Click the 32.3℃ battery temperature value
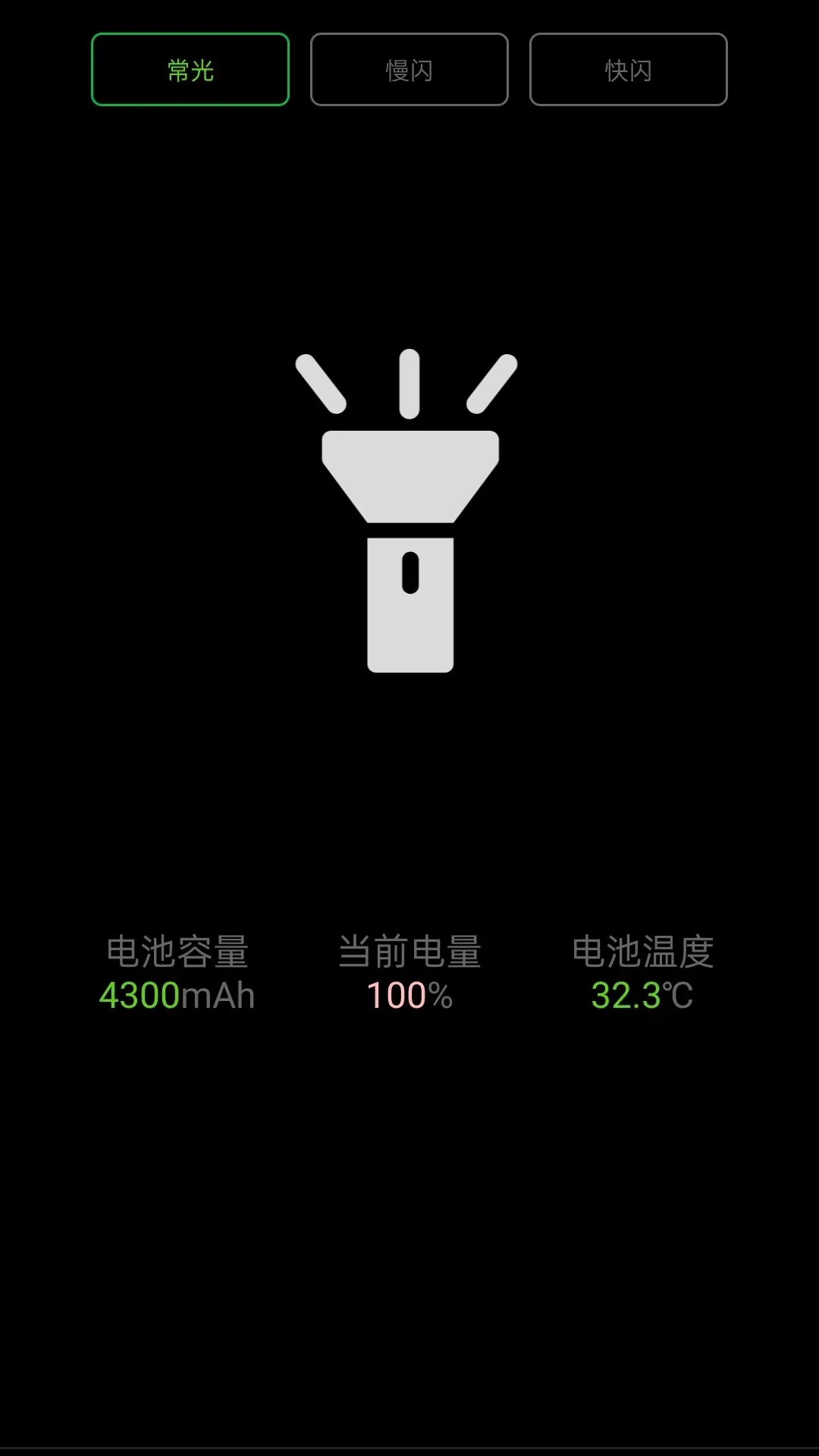This screenshot has width=819, height=1456. 643,996
